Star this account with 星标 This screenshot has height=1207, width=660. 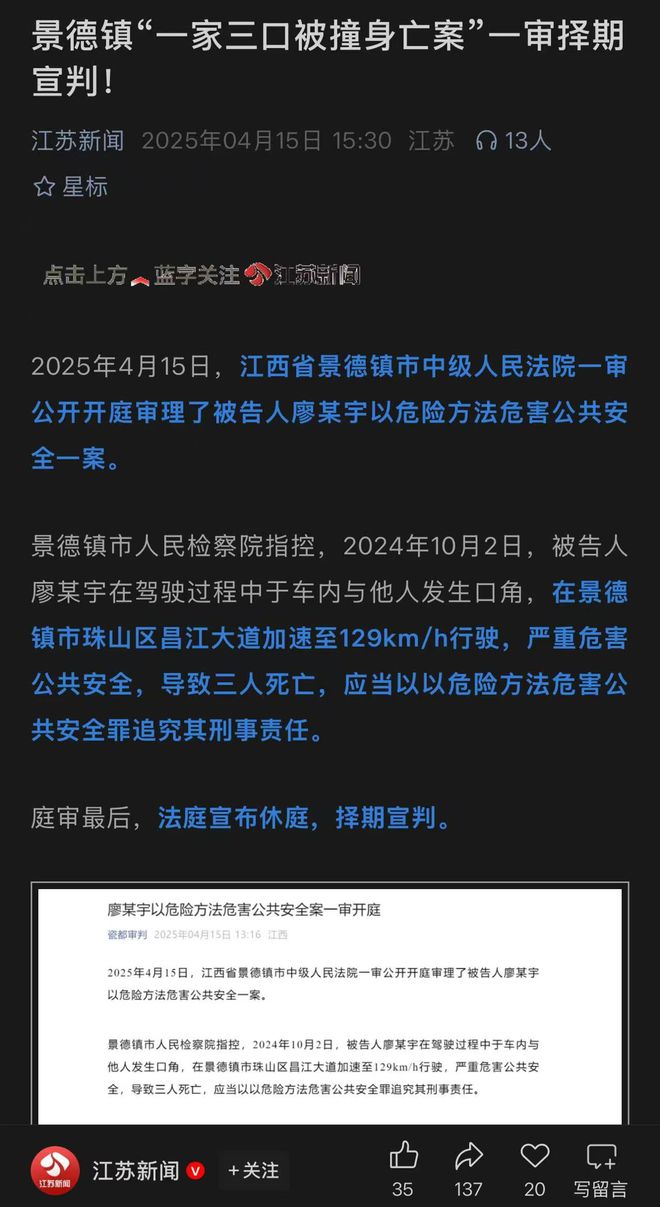pos(71,187)
